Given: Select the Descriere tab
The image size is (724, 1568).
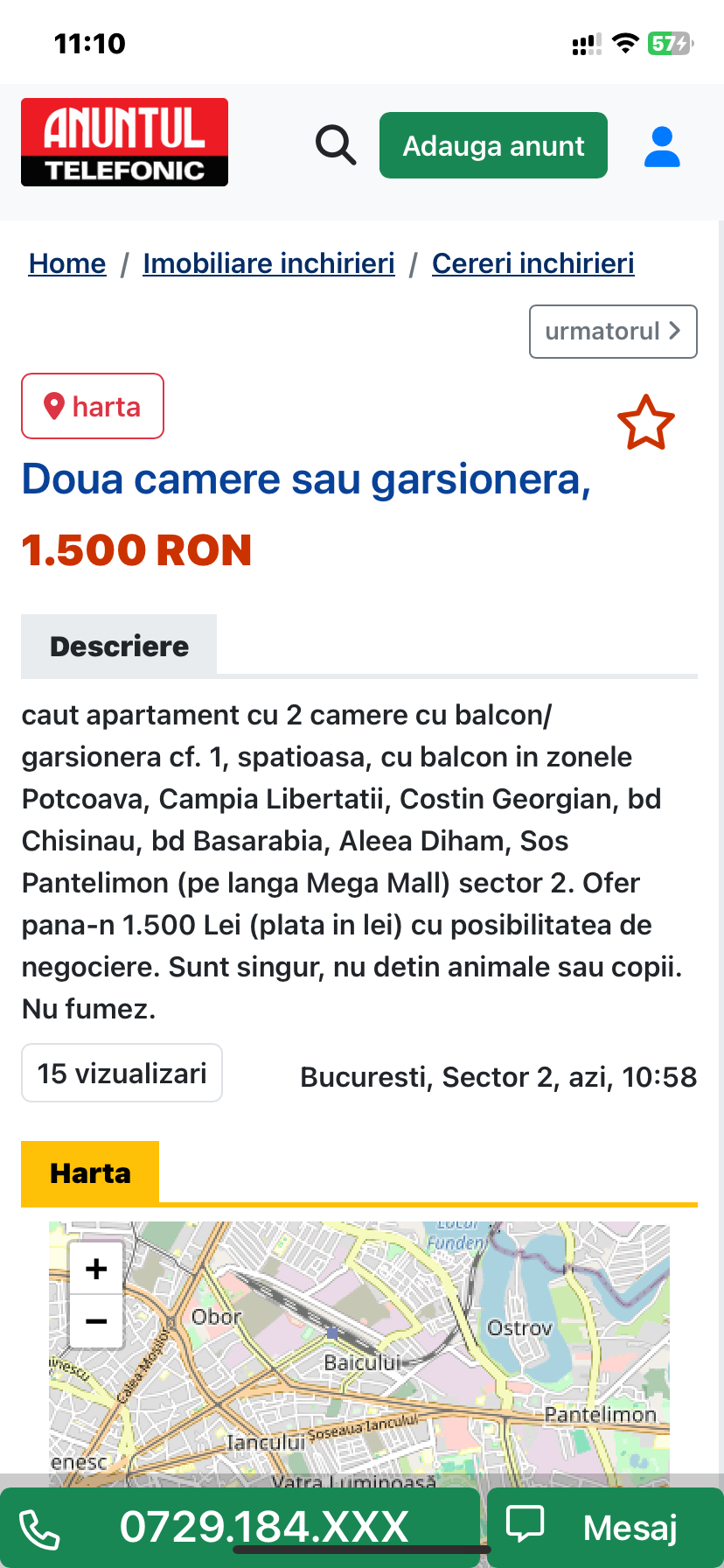Looking at the screenshot, I should (x=119, y=646).
